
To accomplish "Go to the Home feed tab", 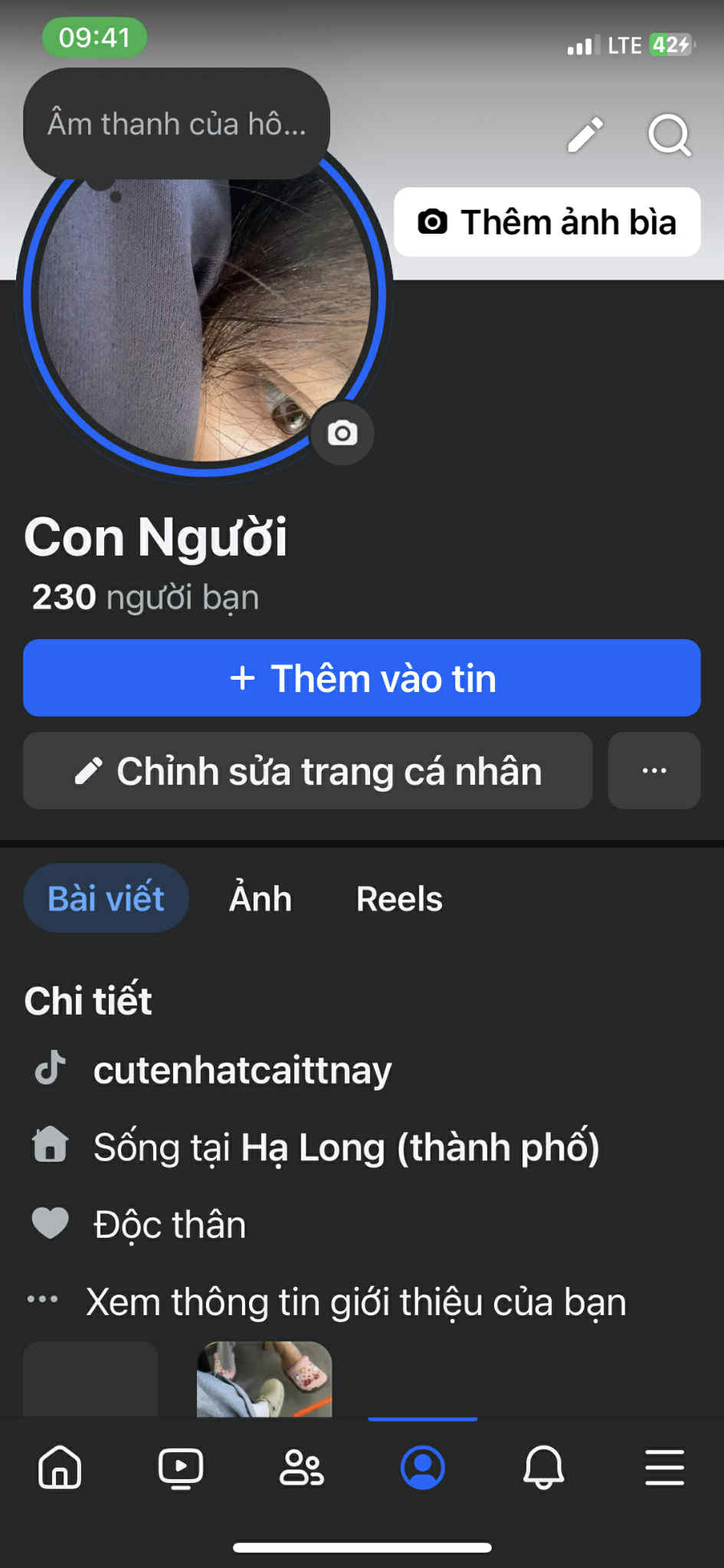I will pyautogui.click(x=60, y=1468).
